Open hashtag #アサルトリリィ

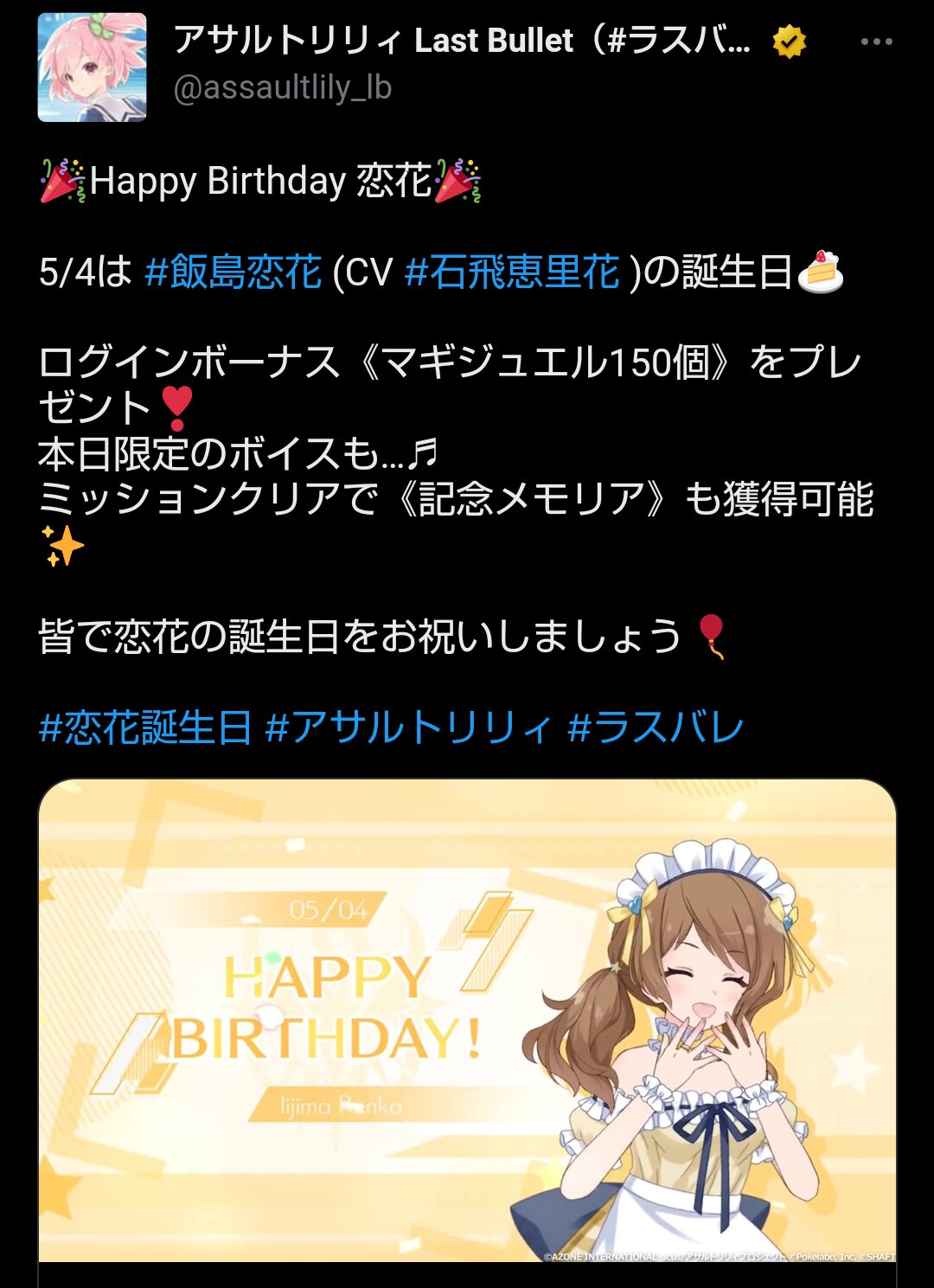pos(408,727)
